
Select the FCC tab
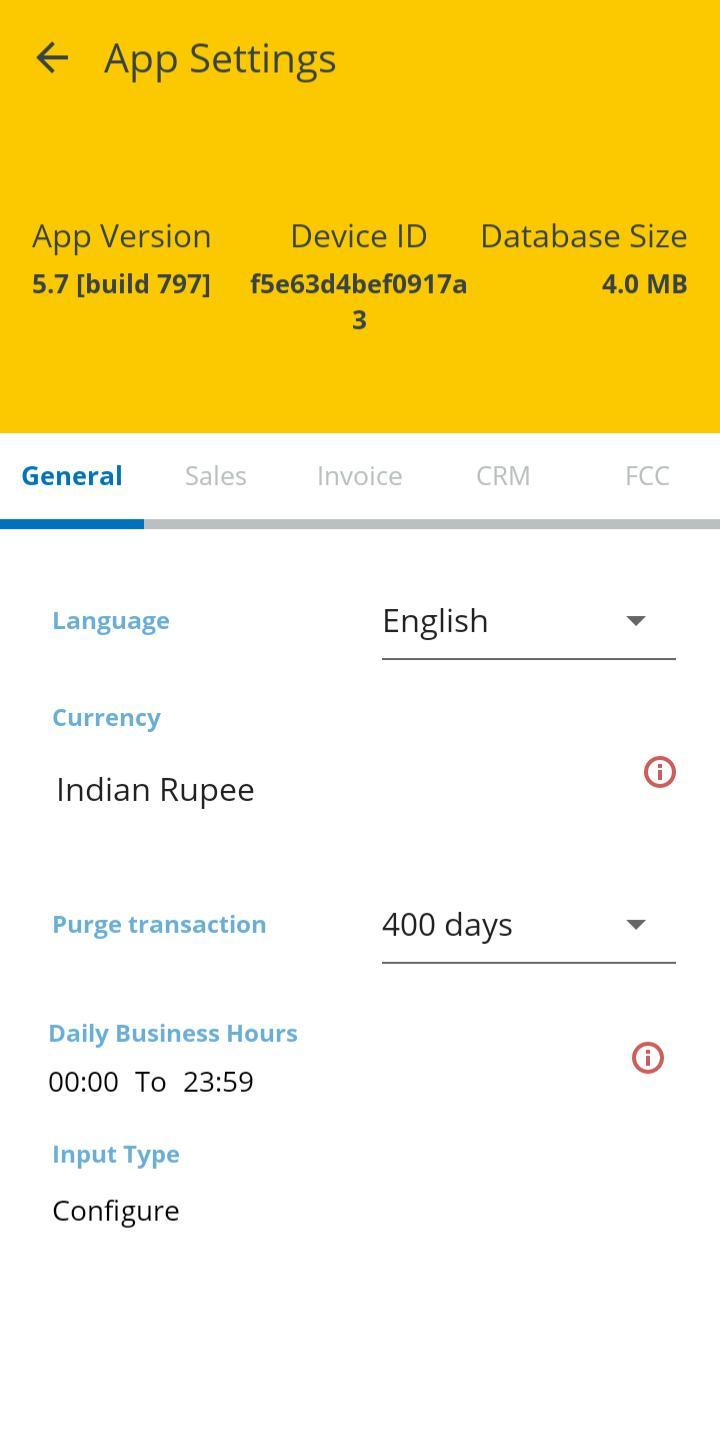click(x=647, y=476)
